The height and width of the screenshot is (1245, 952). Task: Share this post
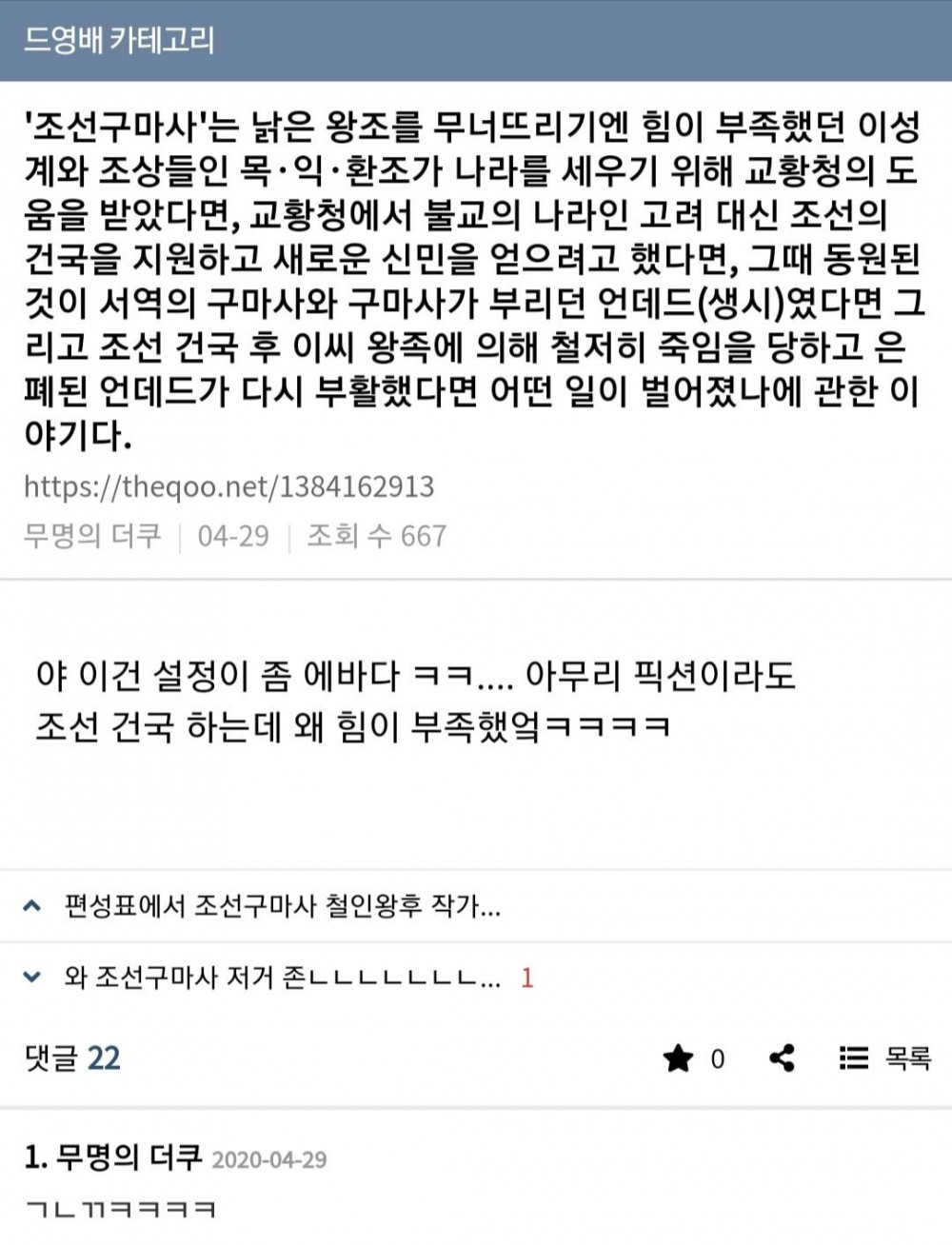click(782, 1058)
